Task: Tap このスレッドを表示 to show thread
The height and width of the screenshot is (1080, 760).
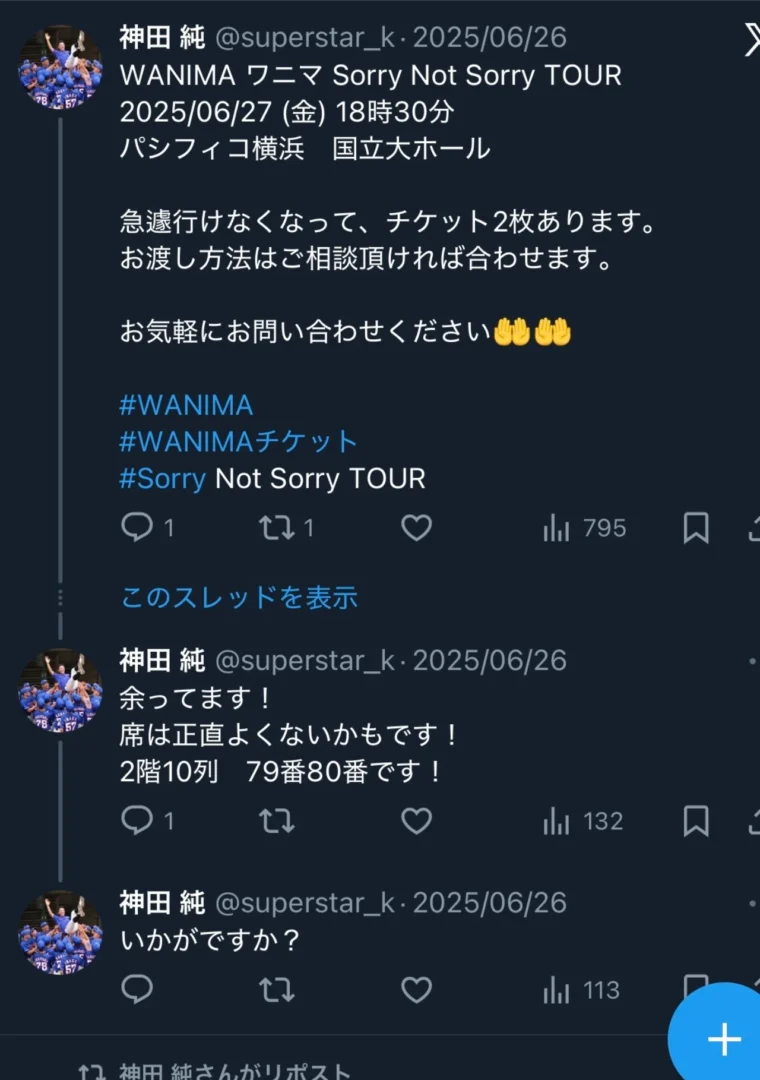Action: [x=239, y=598]
